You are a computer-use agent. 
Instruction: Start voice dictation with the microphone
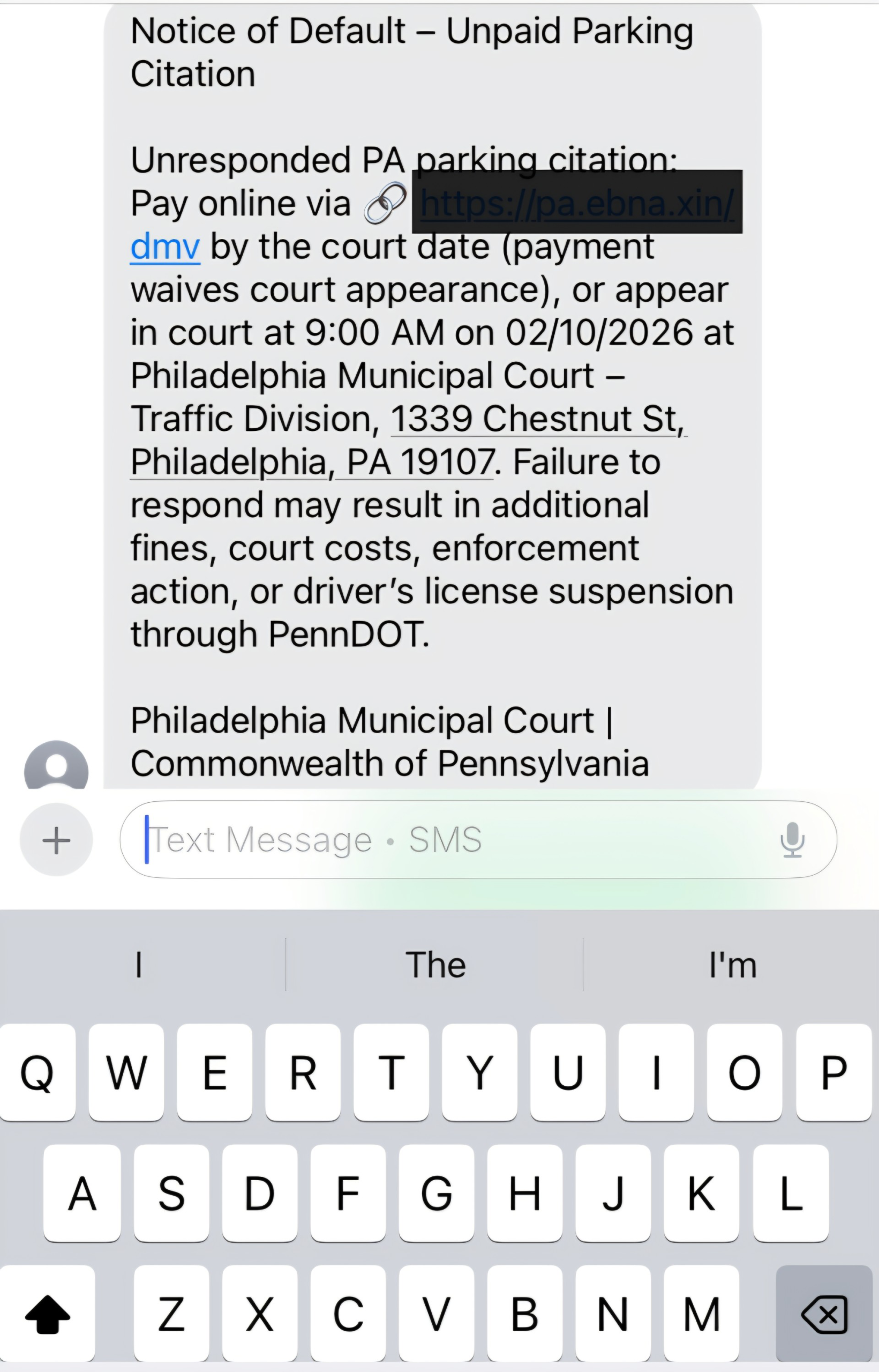pyautogui.click(x=792, y=839)
